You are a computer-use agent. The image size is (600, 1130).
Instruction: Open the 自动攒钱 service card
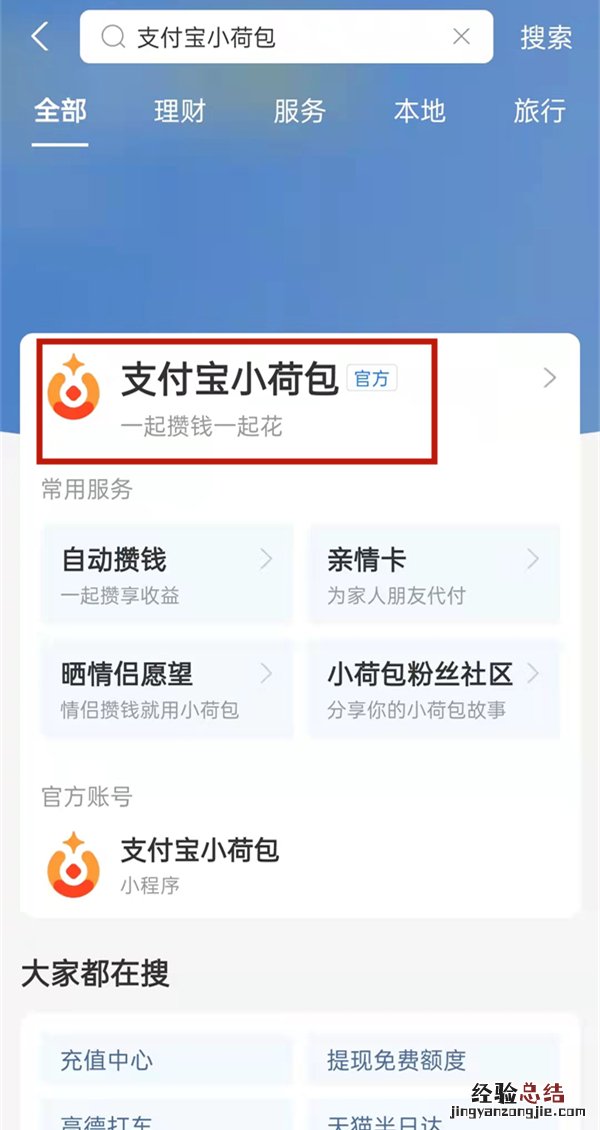[167, 575]
